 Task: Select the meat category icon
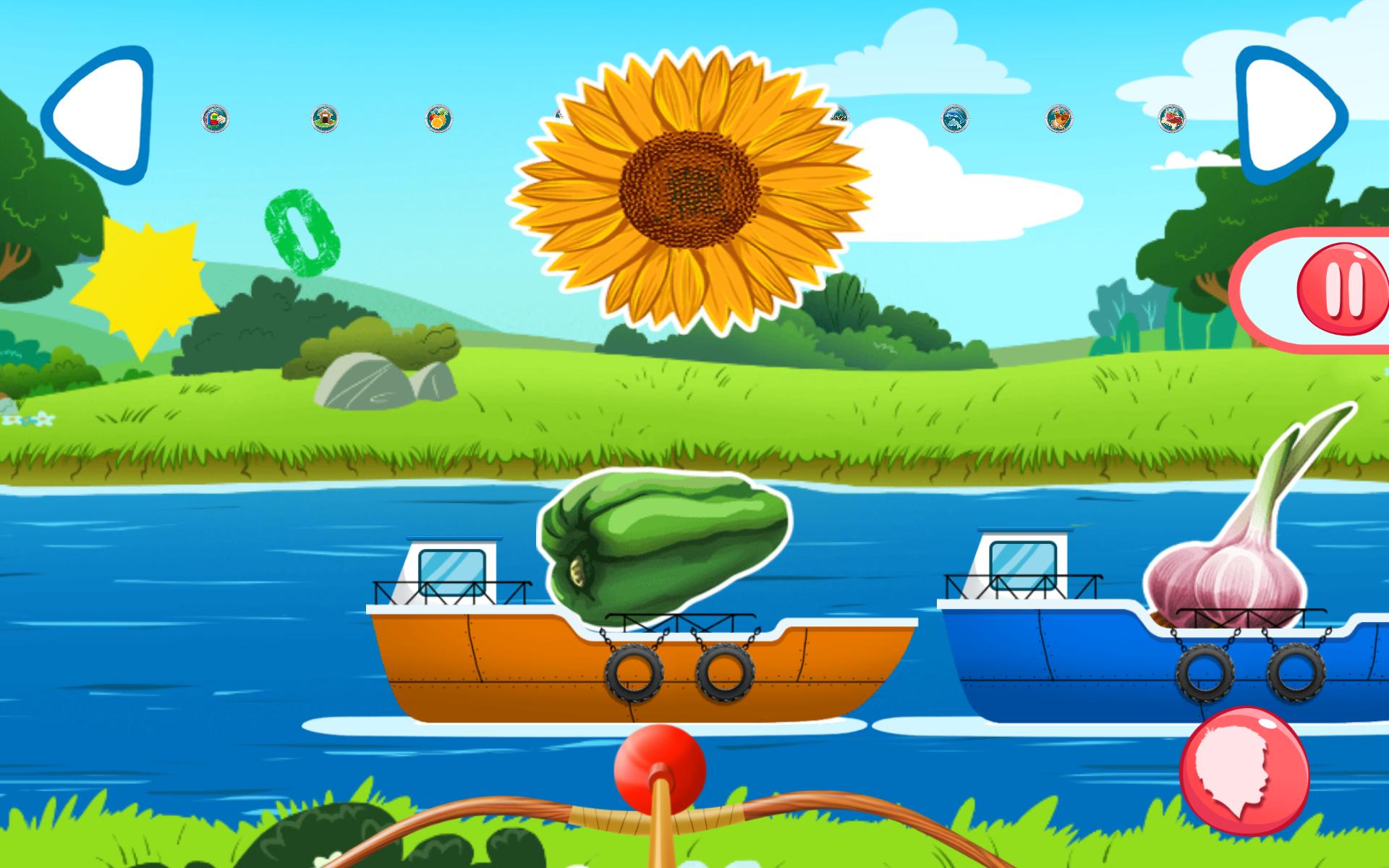1172,118
